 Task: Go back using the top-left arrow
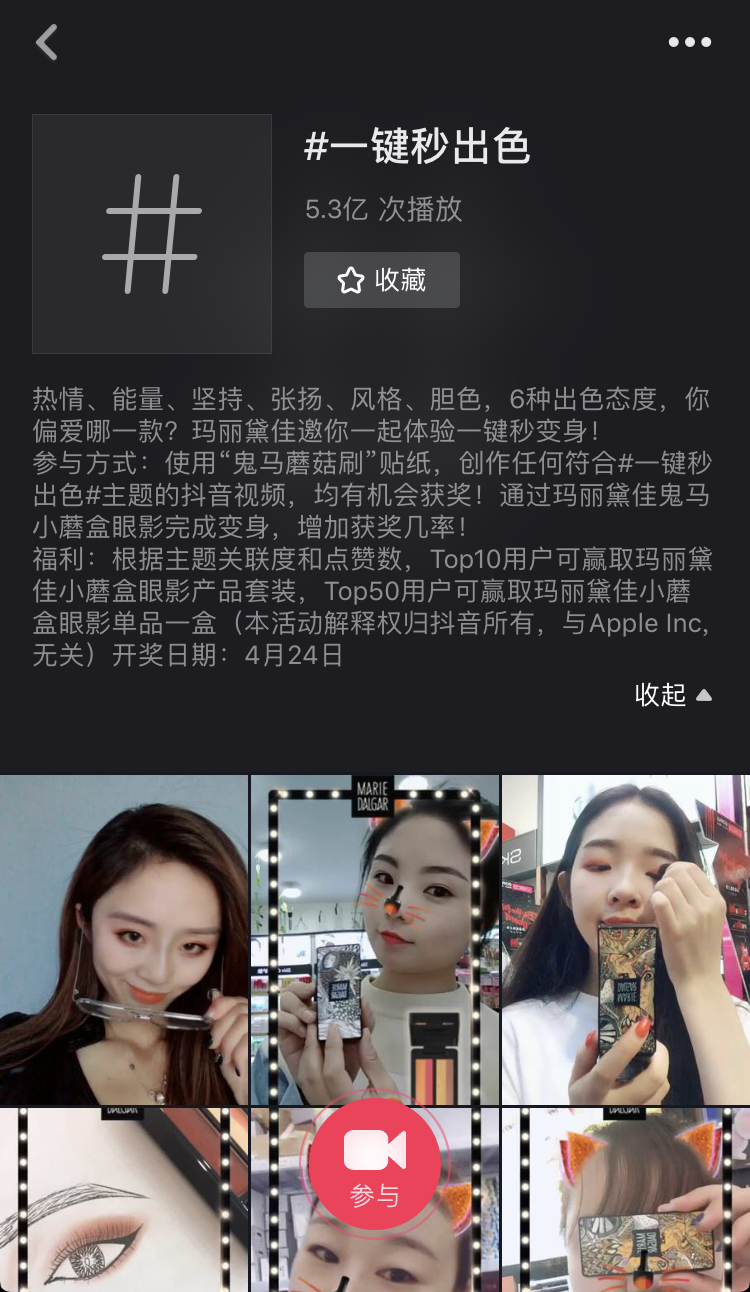point(47,43)
